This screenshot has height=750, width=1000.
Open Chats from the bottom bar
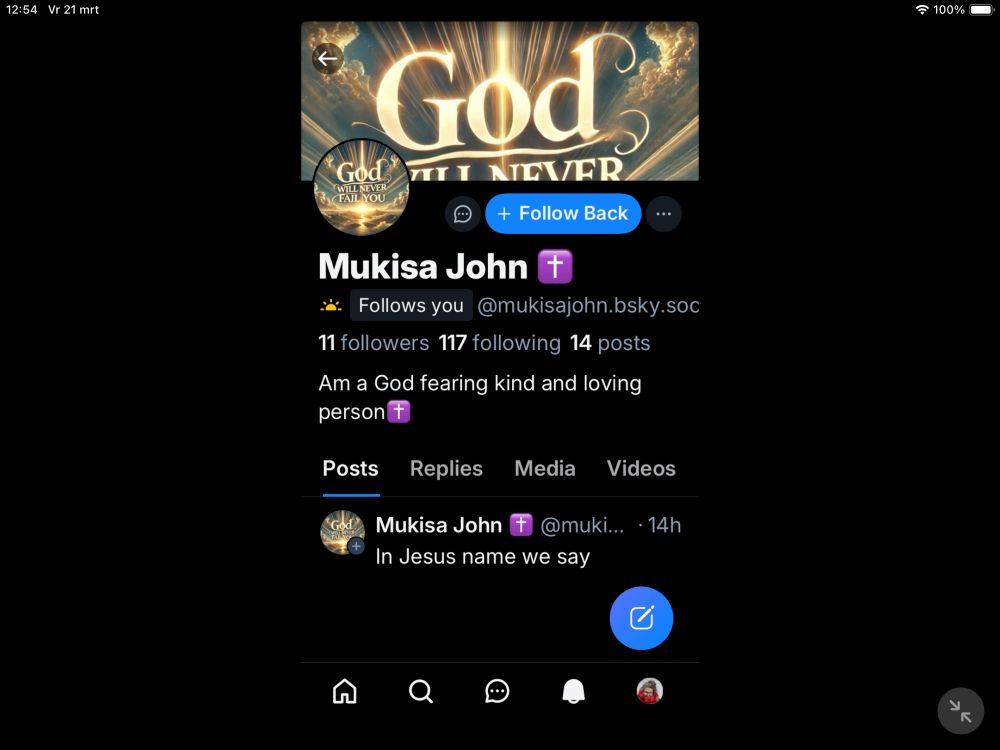[497, 691]
